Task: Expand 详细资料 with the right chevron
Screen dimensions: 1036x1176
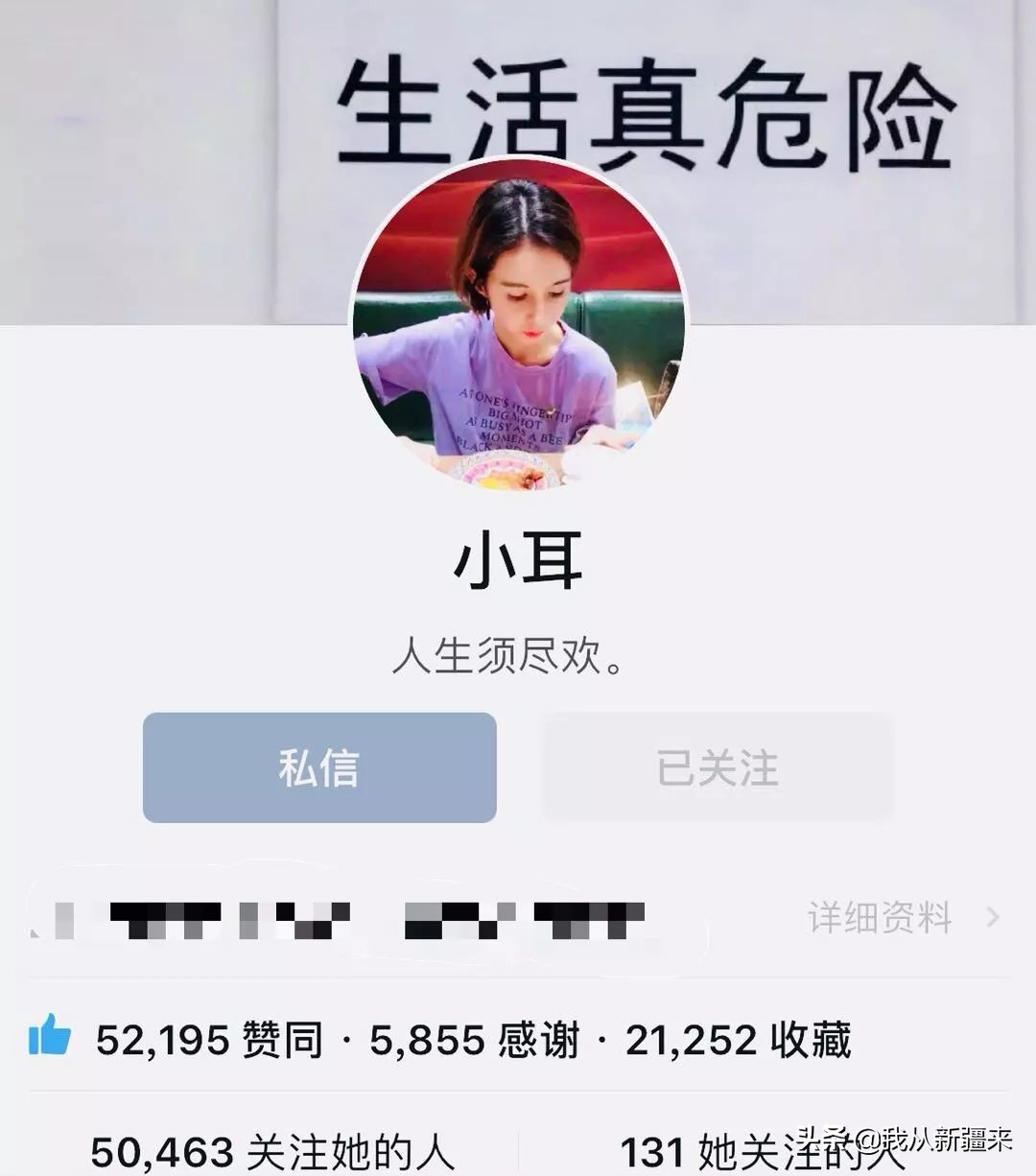Action: [993, 918]
